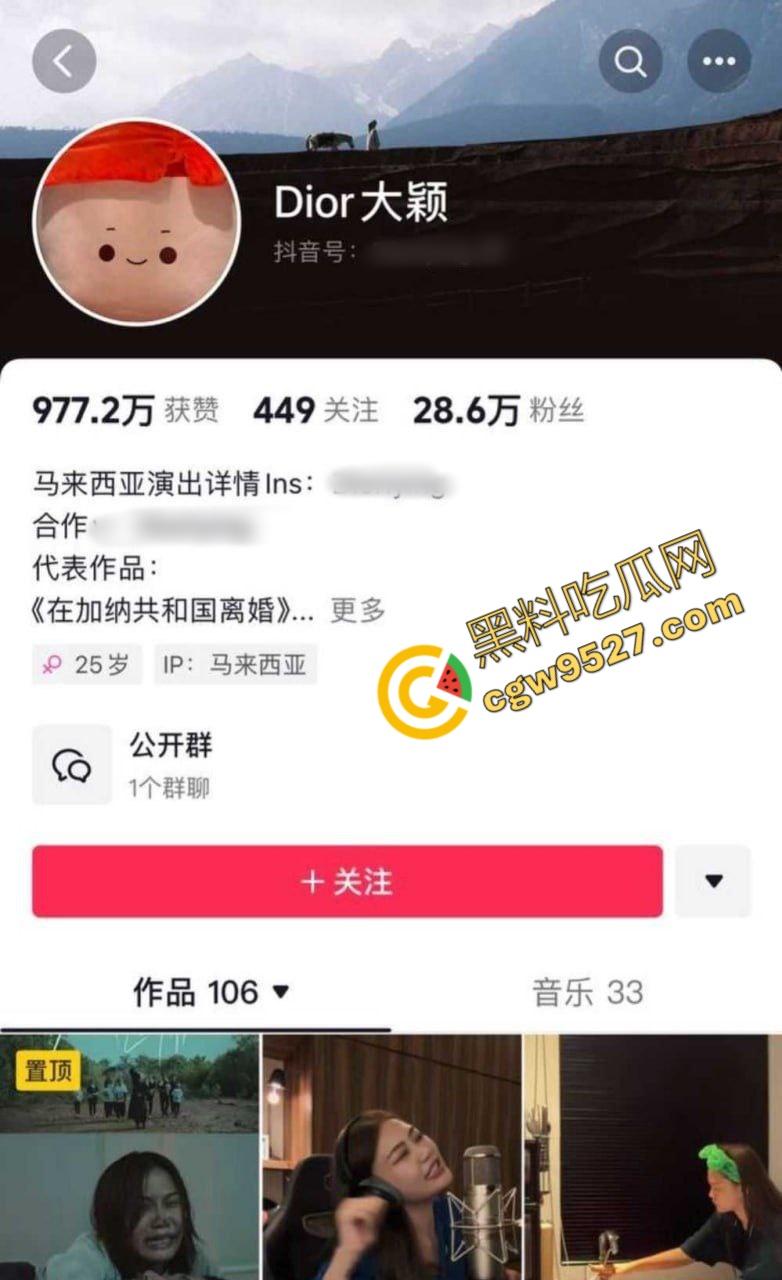Expand the bio with 更多
The image size is (782, 1280).
(357, 610)
